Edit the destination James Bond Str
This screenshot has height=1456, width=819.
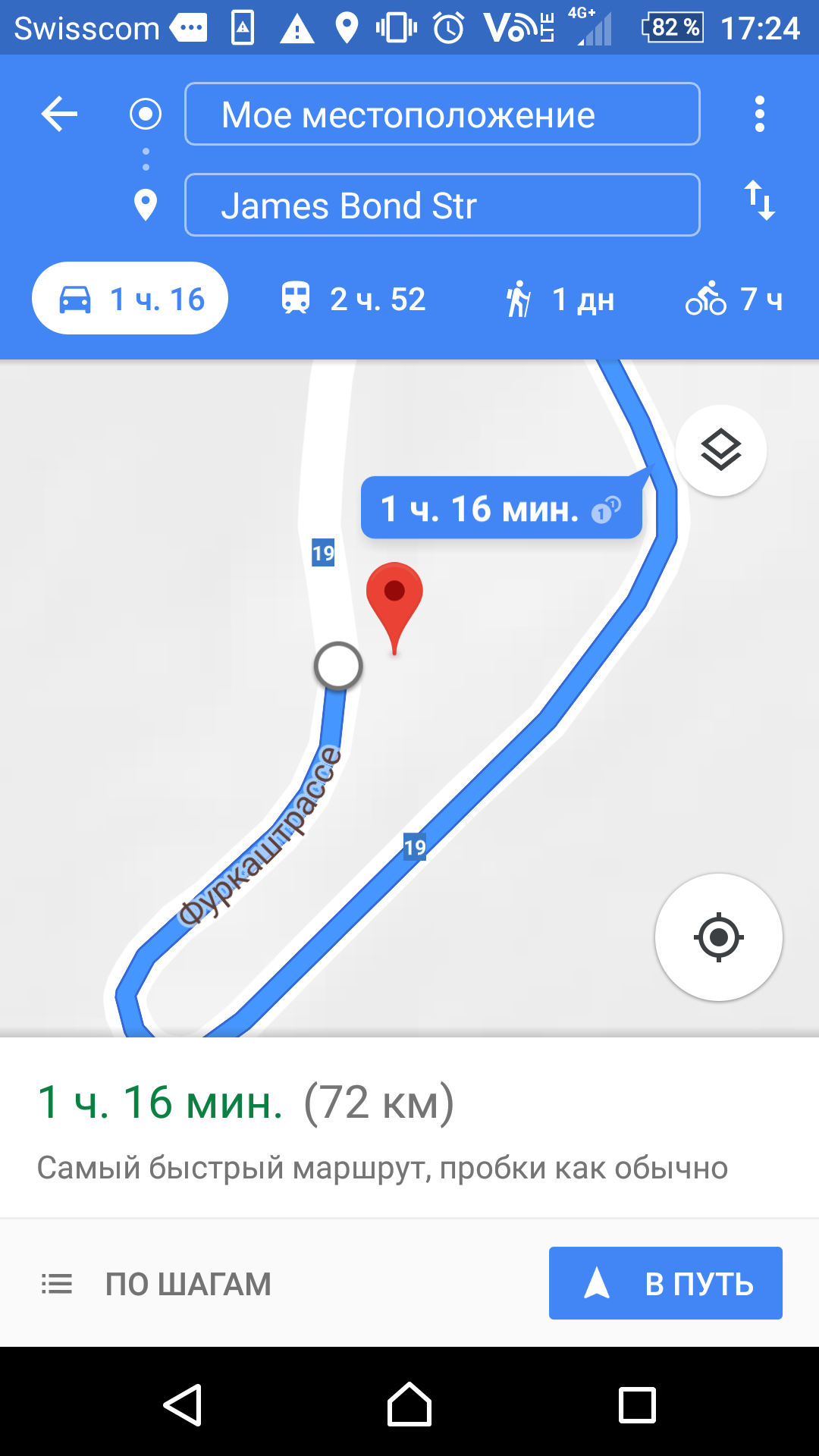pos(442,206)
